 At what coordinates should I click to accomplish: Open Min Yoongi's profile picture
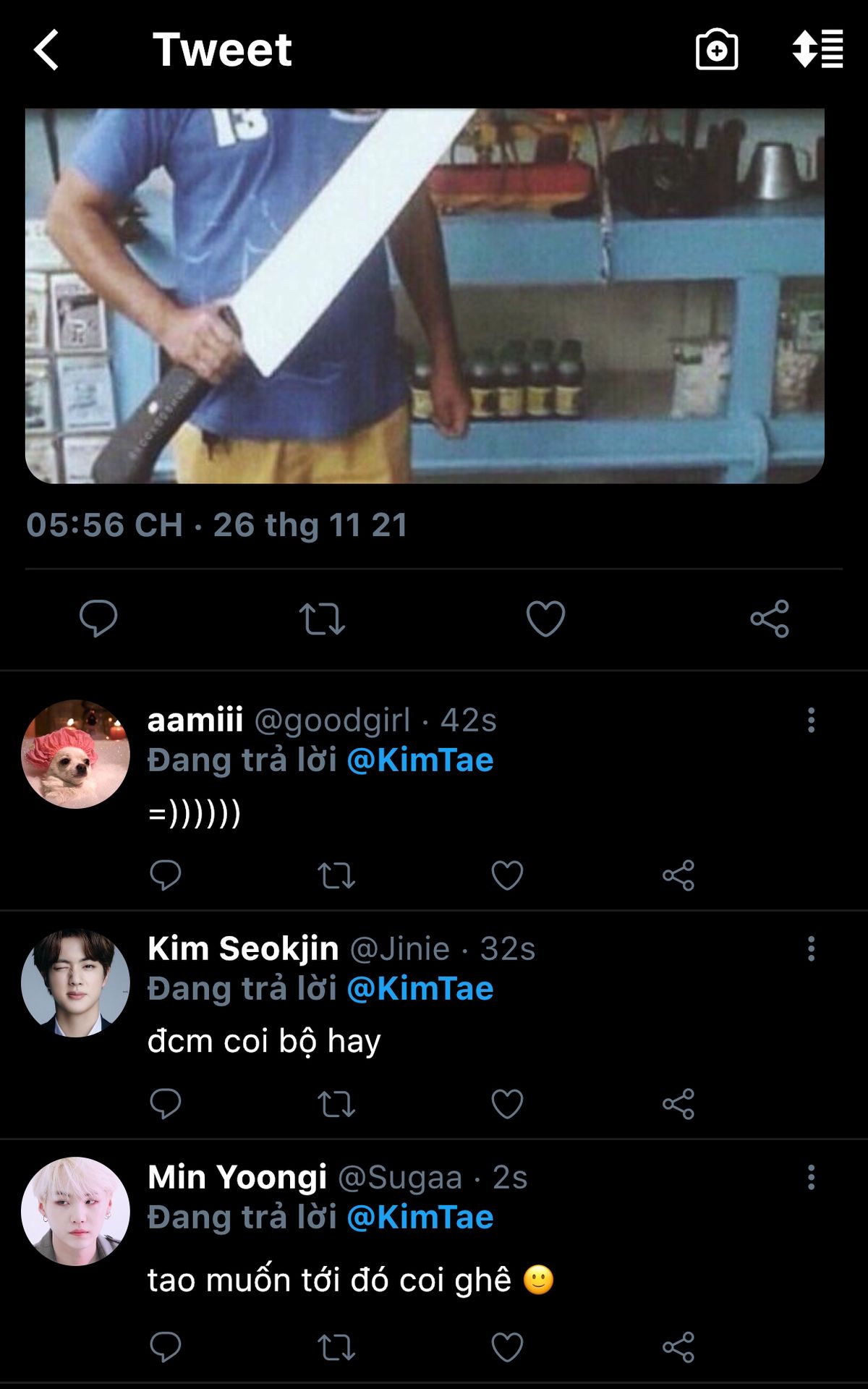[x=76, y=1211]
